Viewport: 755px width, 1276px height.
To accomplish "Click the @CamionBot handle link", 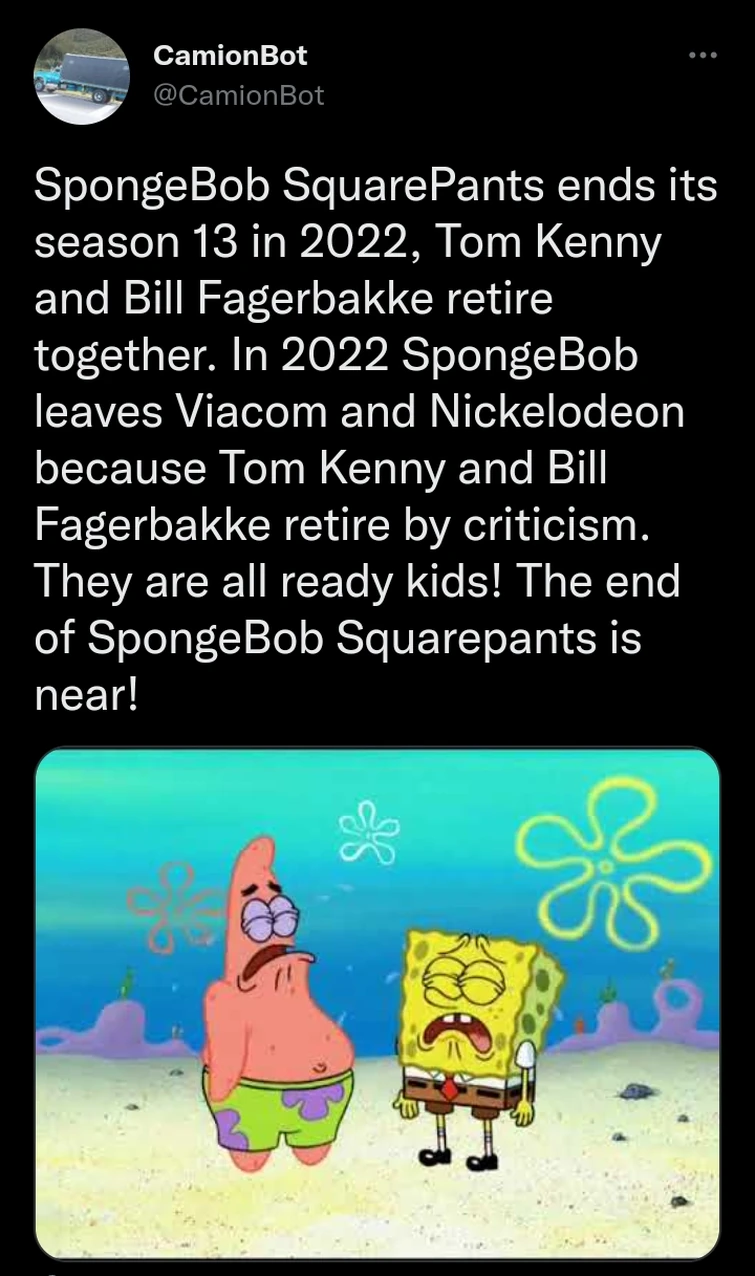I will (x=240, y=95).
